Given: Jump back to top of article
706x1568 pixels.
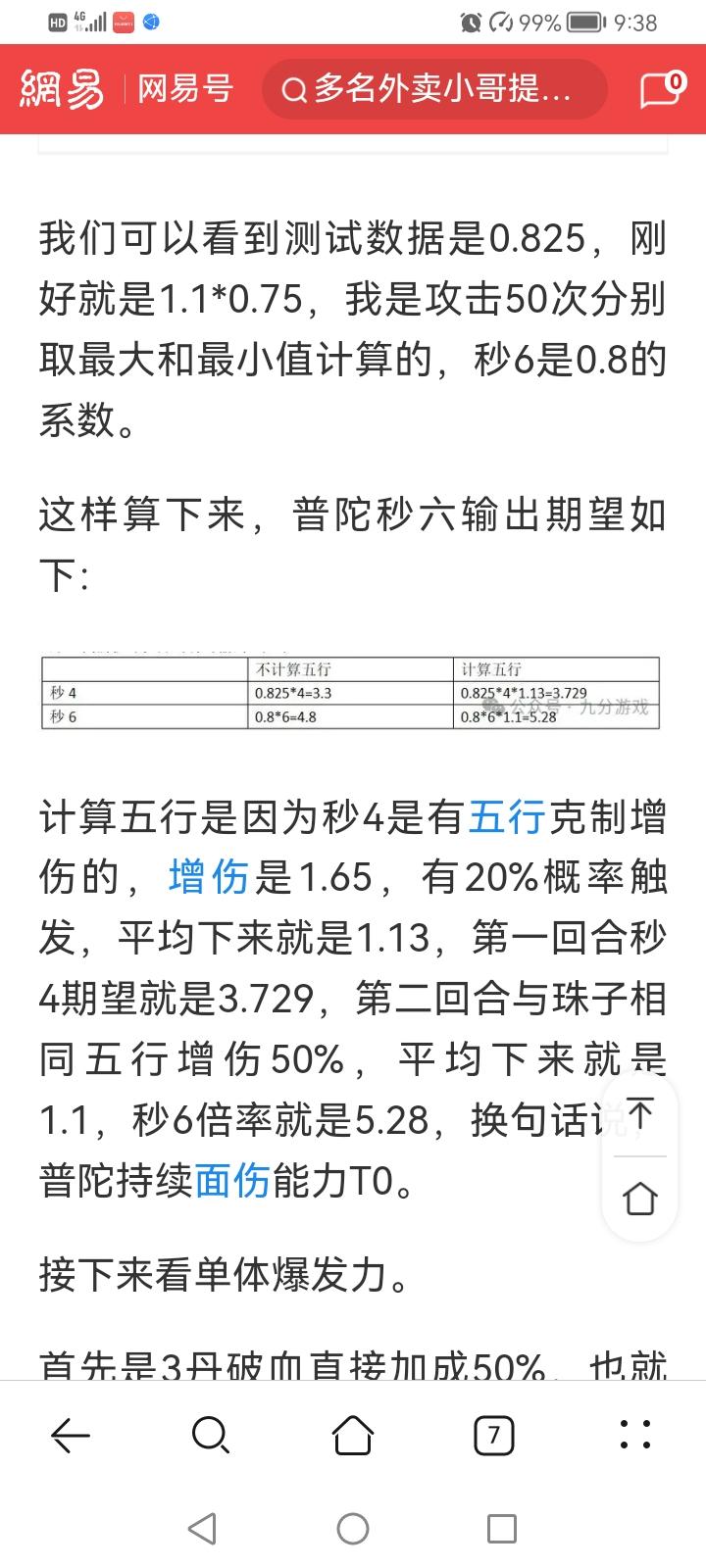Looking at the screenshot, I should click(640, 1114).
